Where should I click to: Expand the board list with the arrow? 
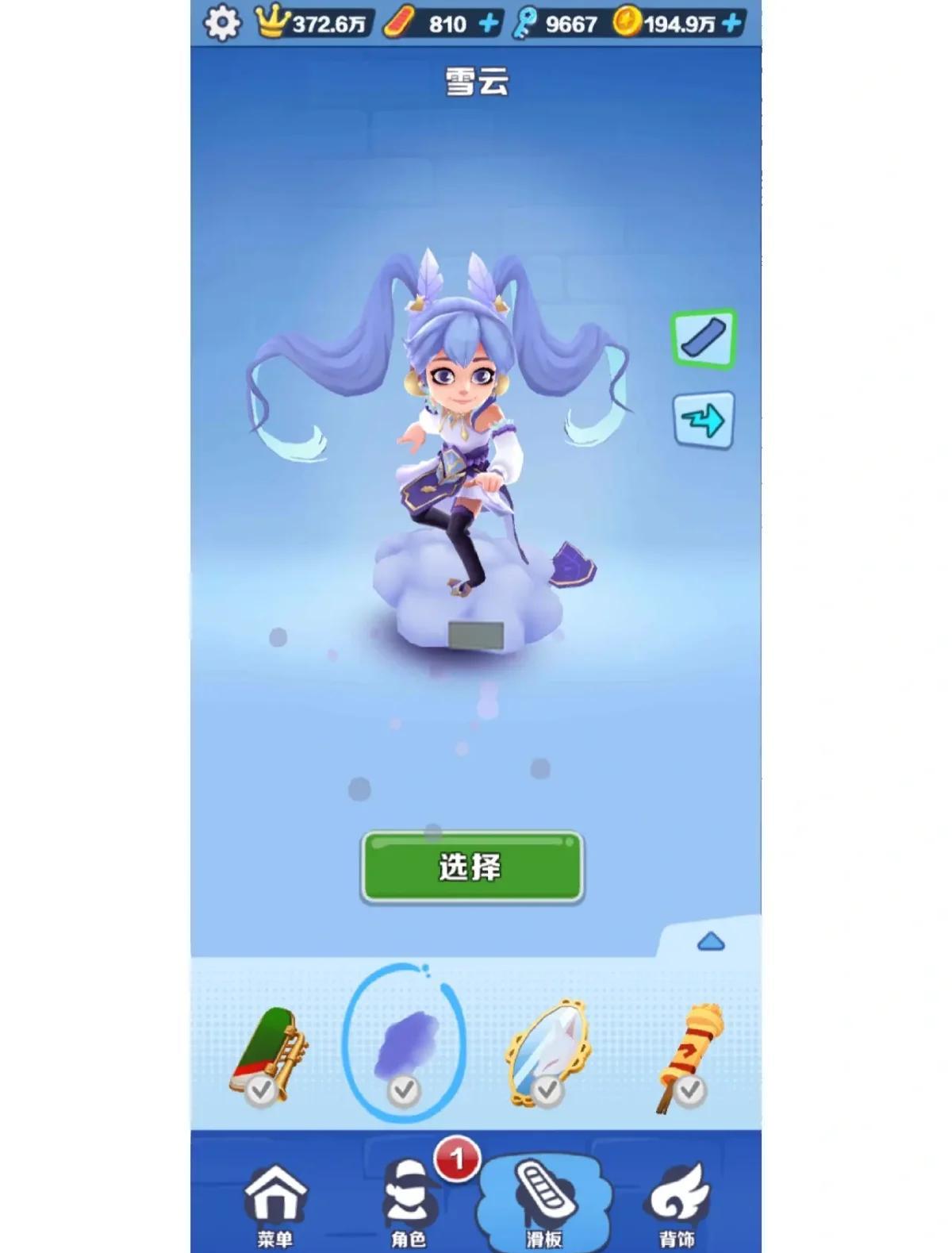click(711, 942)
